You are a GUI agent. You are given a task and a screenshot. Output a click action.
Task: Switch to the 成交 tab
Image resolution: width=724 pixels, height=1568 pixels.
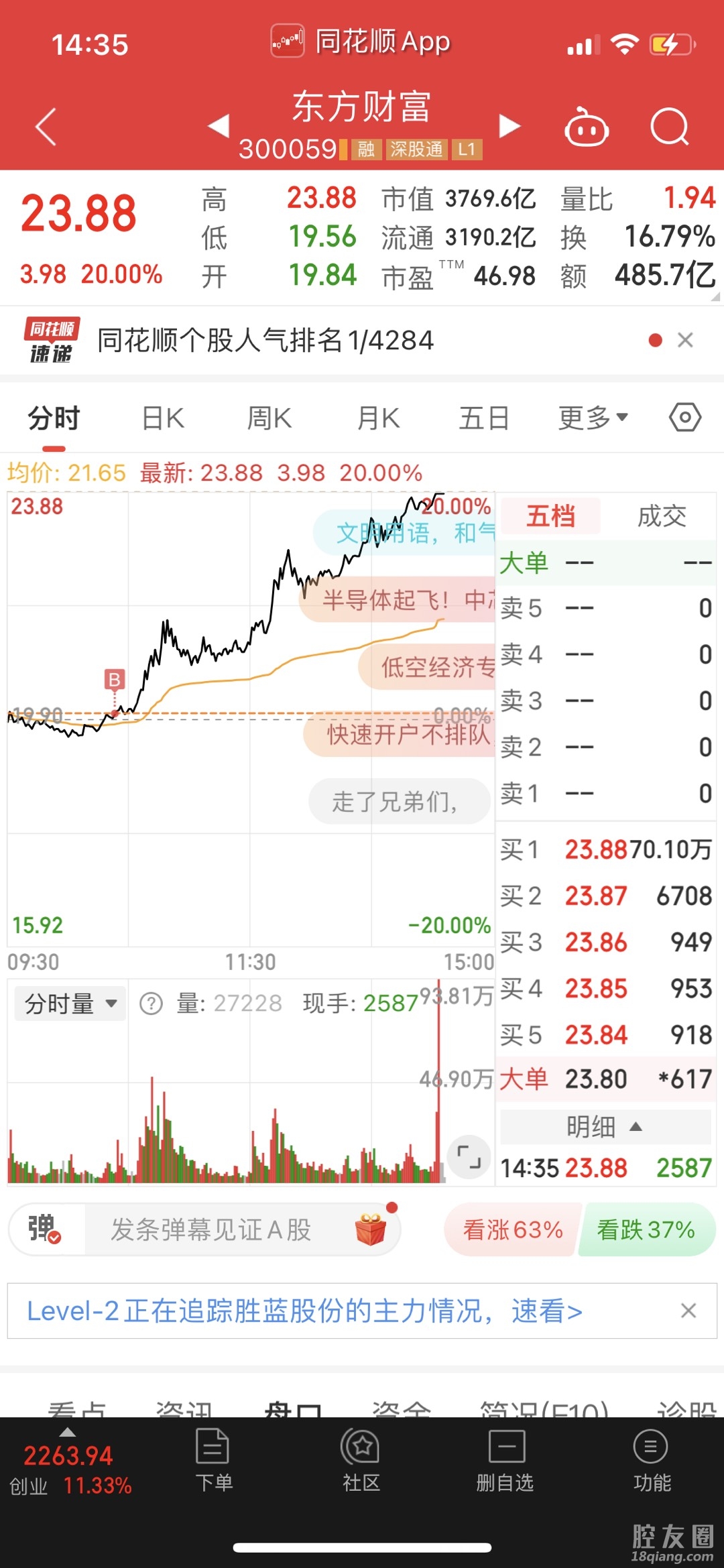[x=662, y=516]
